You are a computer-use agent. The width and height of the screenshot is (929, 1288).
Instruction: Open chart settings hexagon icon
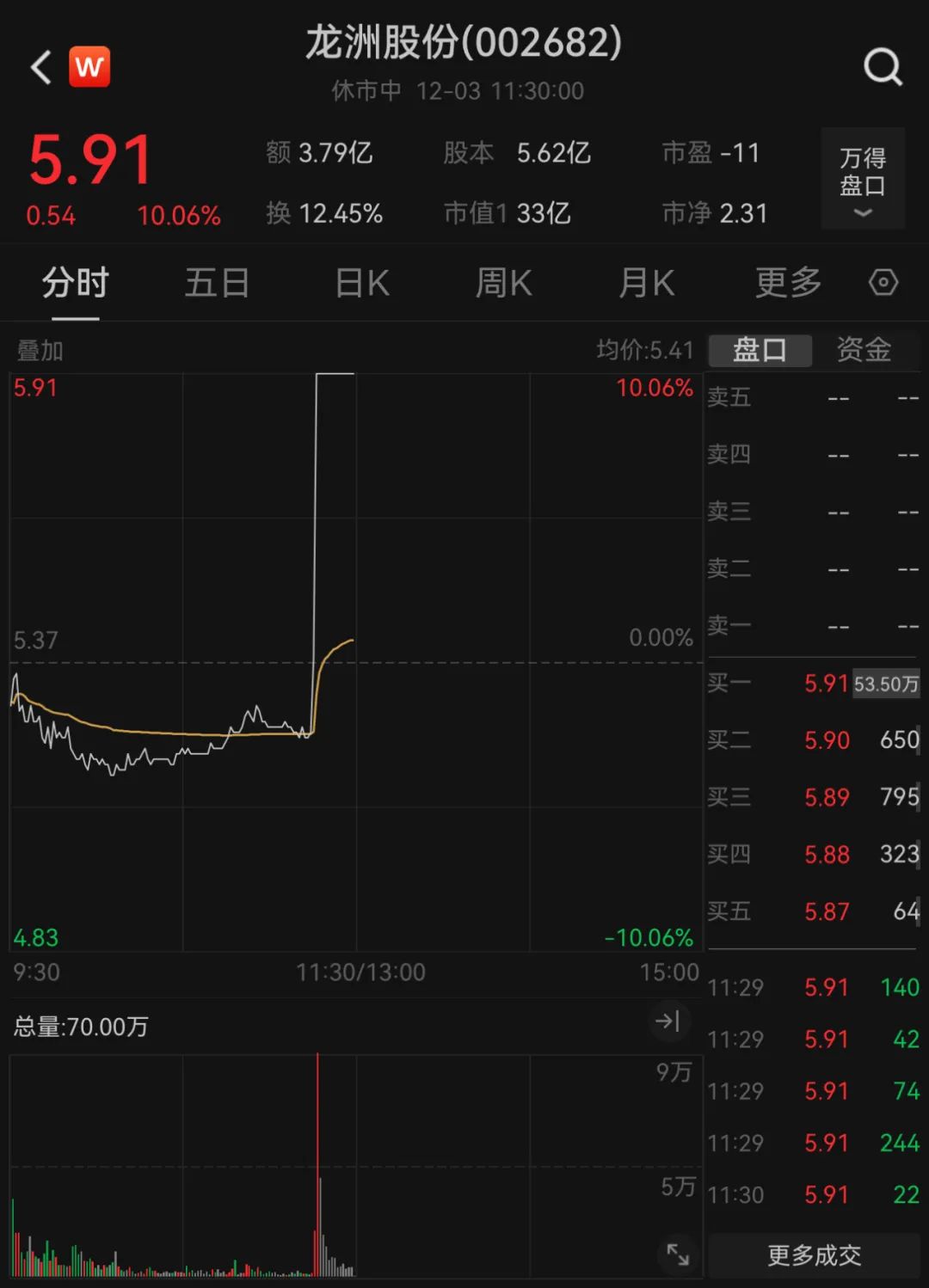pyautogui.click(x=883, y=282)
